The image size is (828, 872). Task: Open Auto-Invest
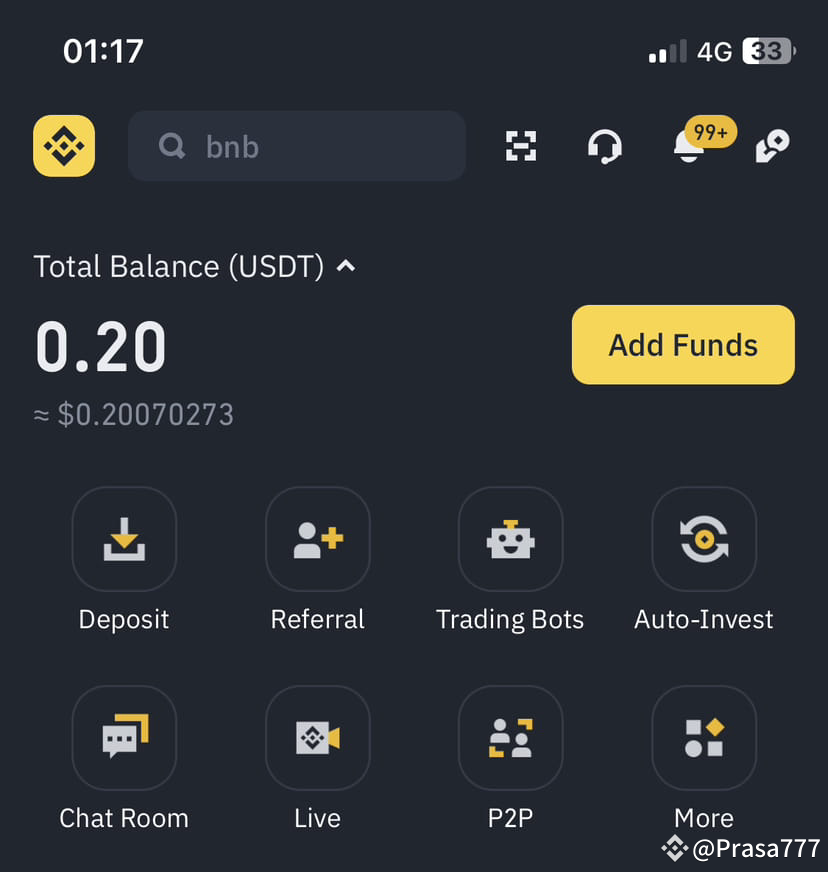(x=704, y=539)
